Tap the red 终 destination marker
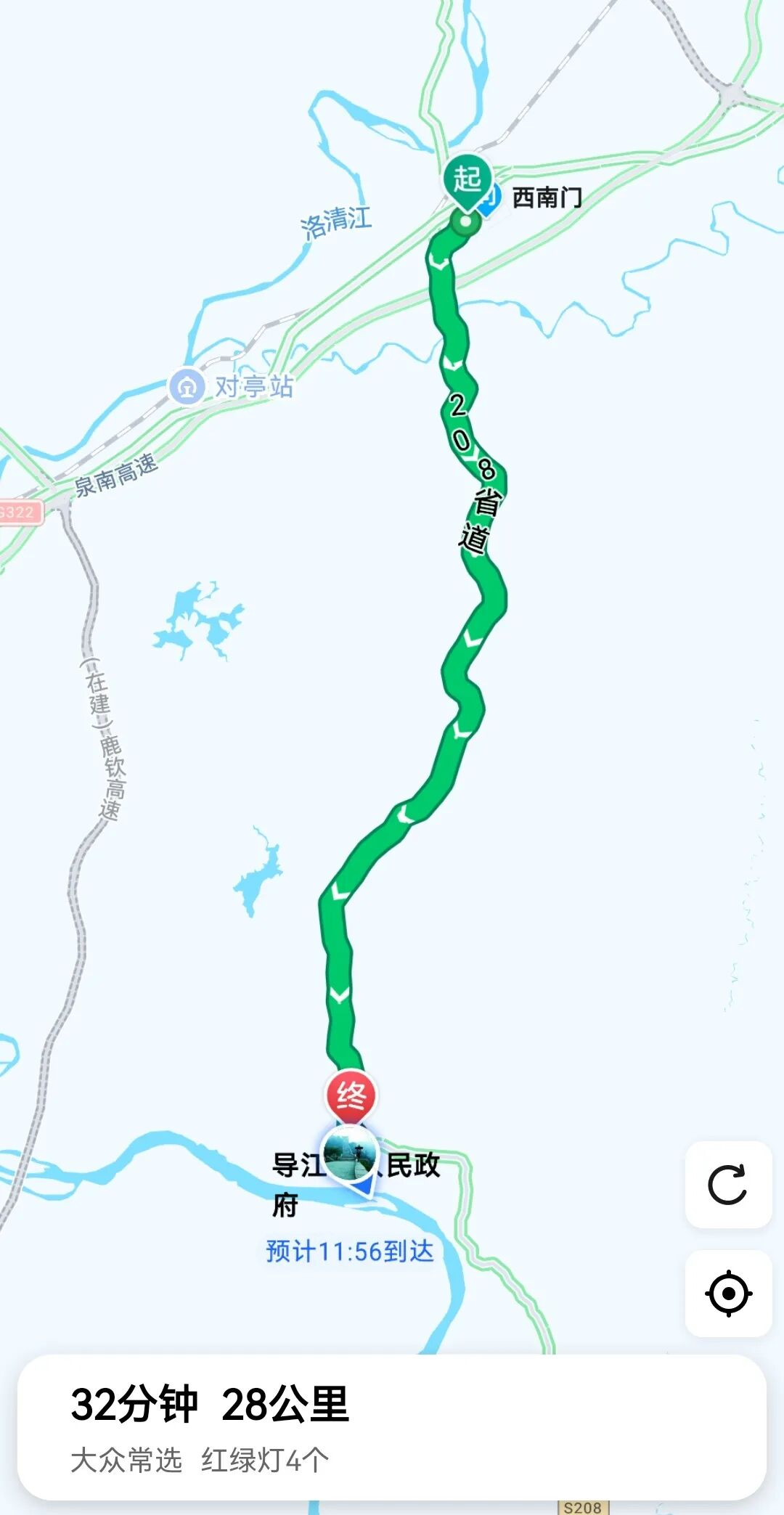The image size is (784, 1515). click(x=351, y=1095)
